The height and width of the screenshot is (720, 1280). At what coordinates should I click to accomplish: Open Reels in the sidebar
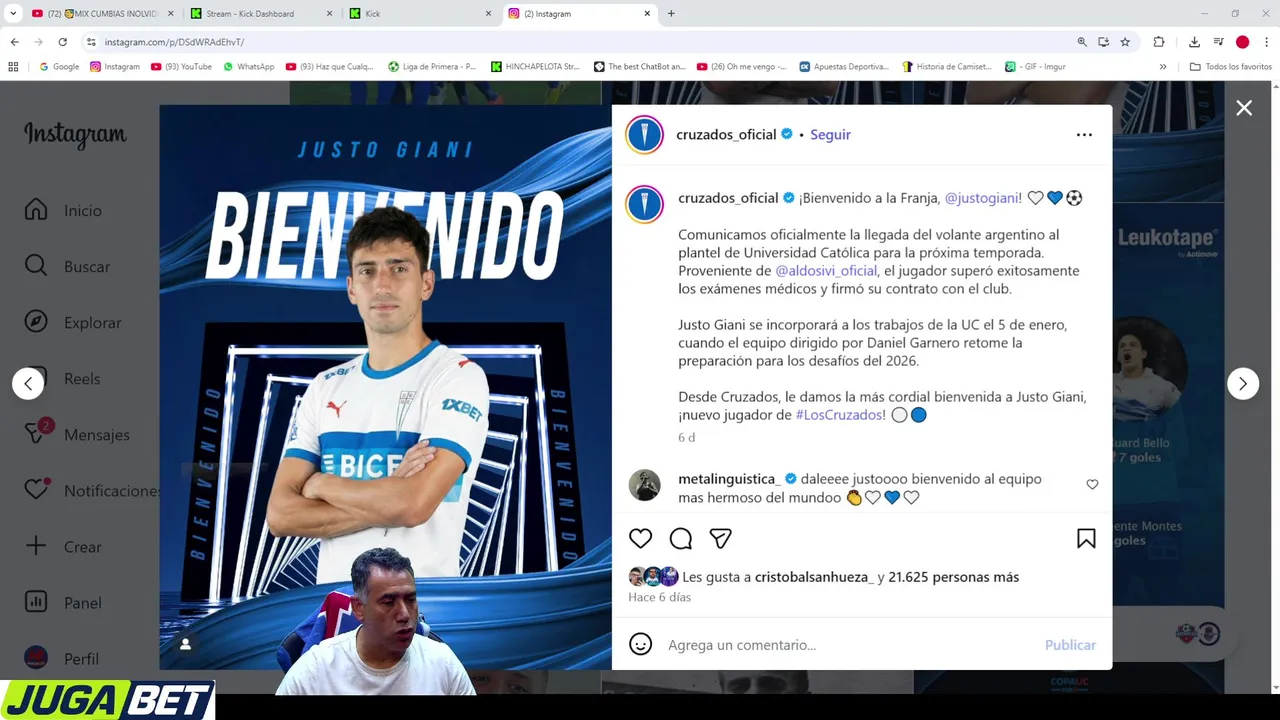coord(82,379)
